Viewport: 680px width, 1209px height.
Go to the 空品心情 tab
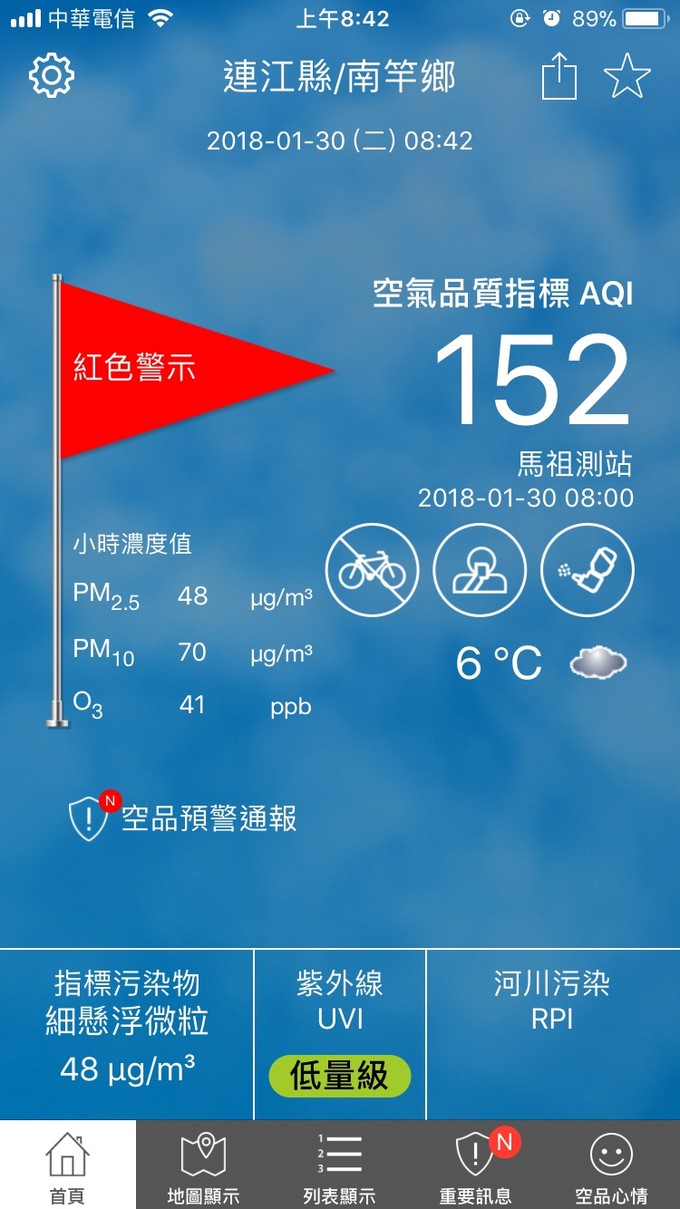[x=611, y=1166]
